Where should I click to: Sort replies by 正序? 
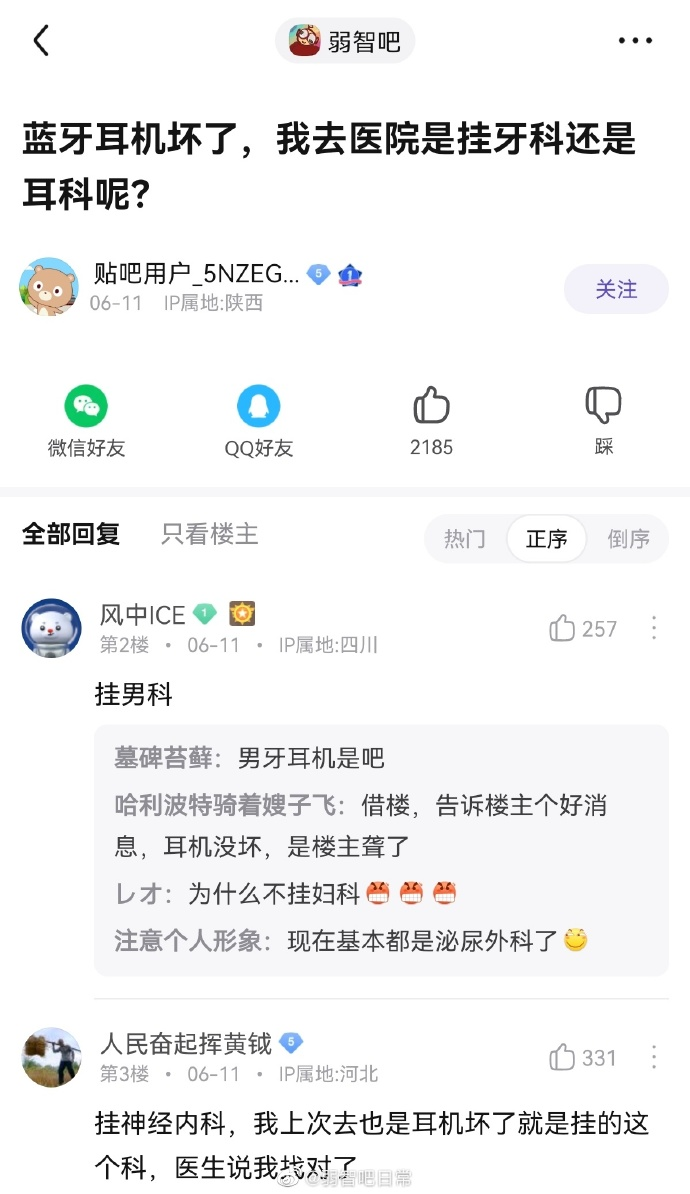click(546, 539)
